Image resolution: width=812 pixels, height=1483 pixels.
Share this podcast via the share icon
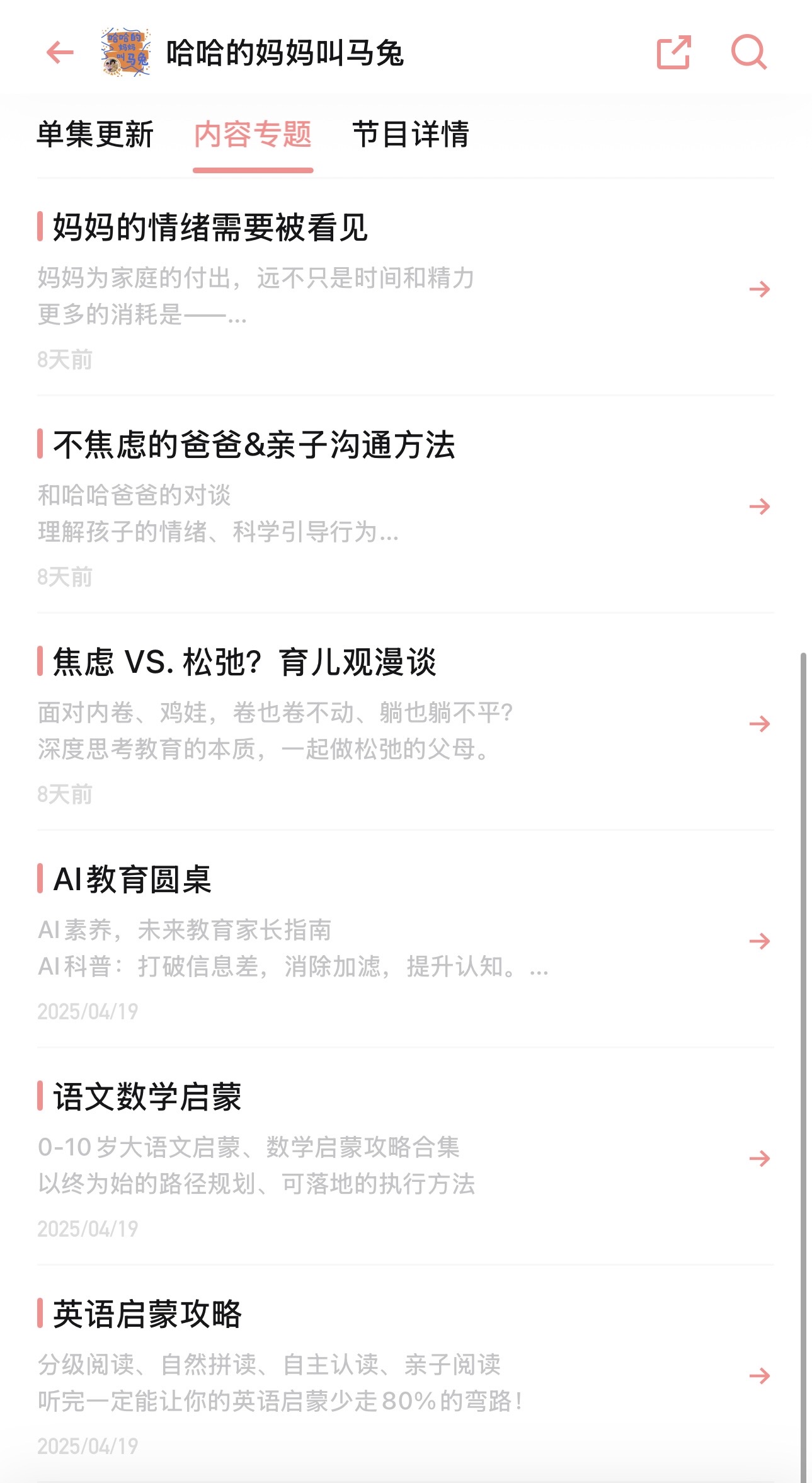673,52
